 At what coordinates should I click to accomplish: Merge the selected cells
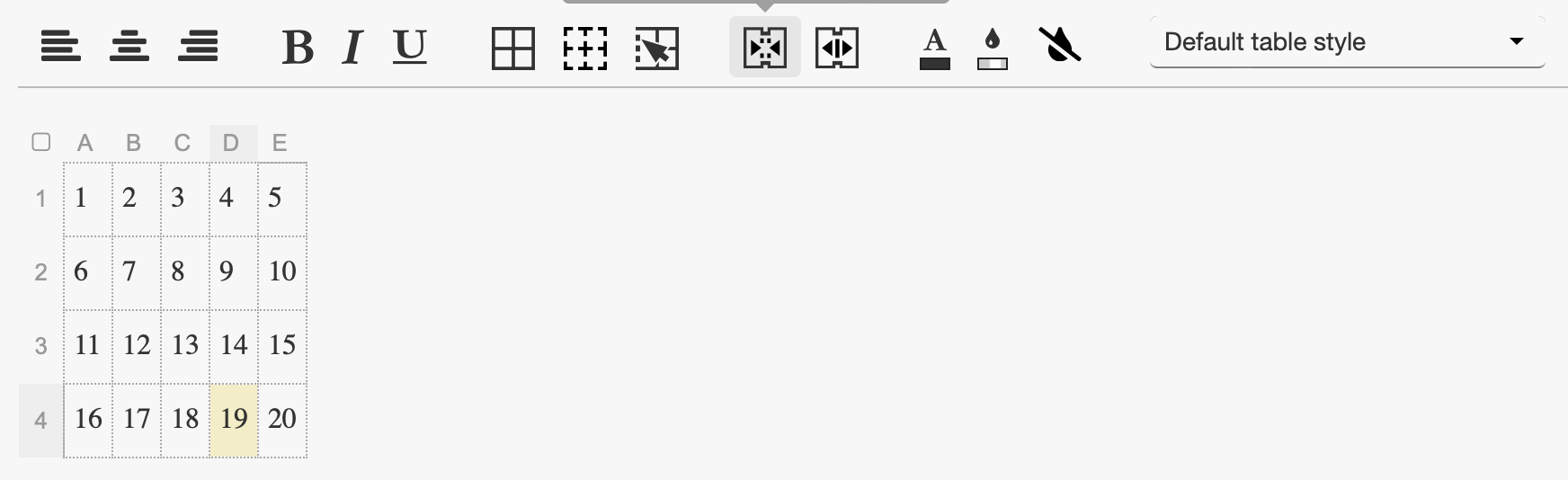click(x=765, y=49)
